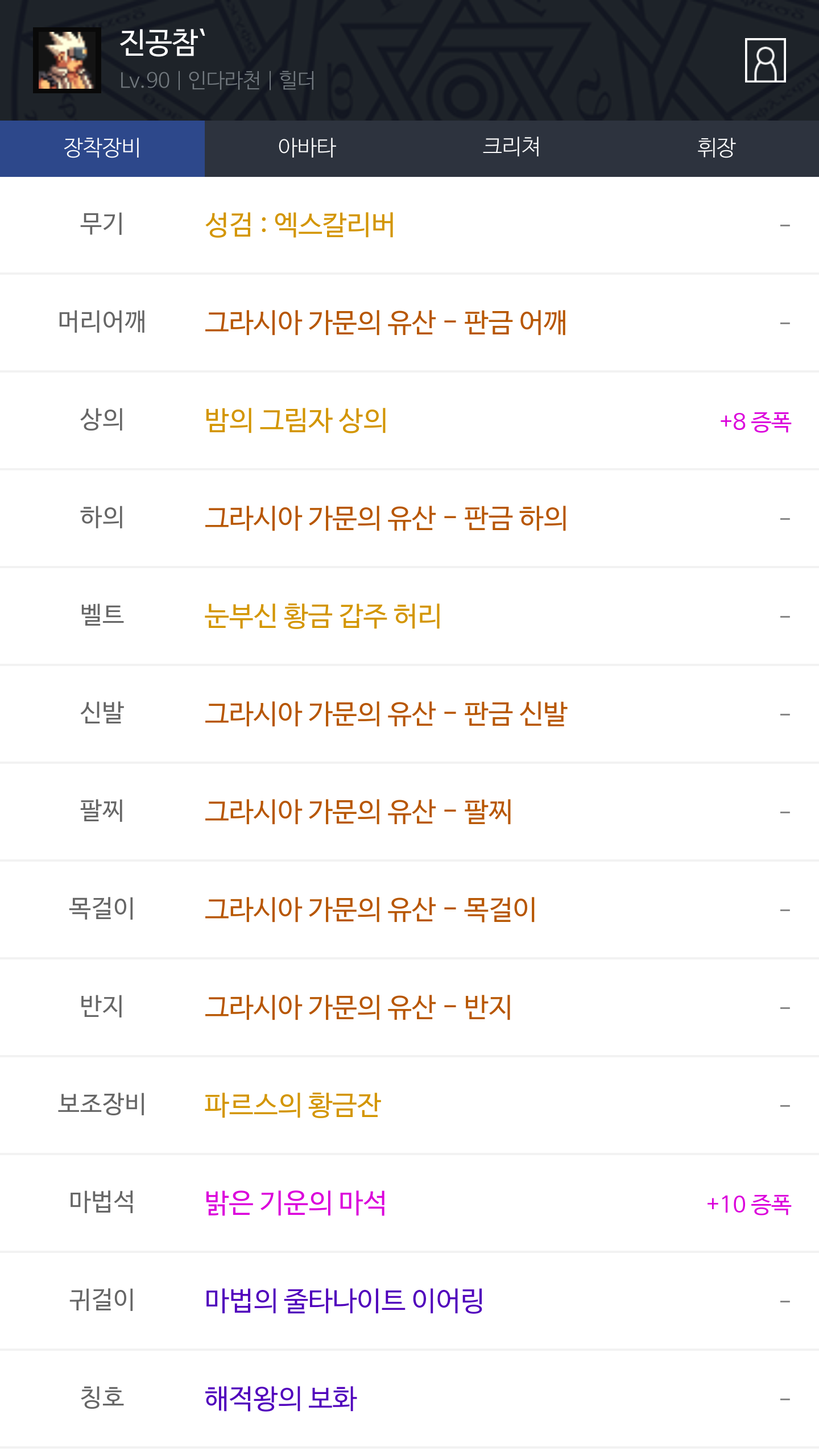Switch to the 휘장 tab
Screen dimensions: 819x1456
(x=716, y=148)
